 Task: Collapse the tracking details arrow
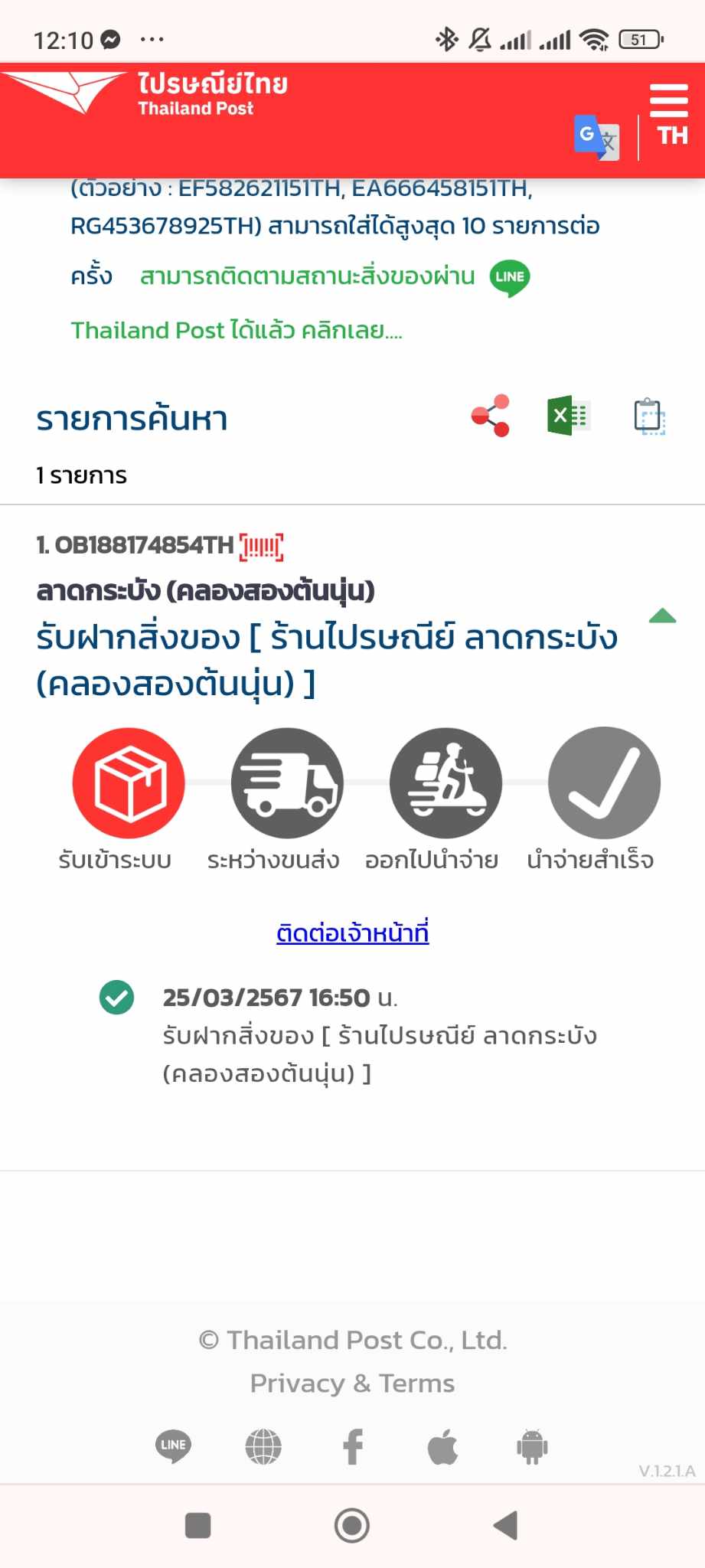pyautogui.click(x=662, y=616)
